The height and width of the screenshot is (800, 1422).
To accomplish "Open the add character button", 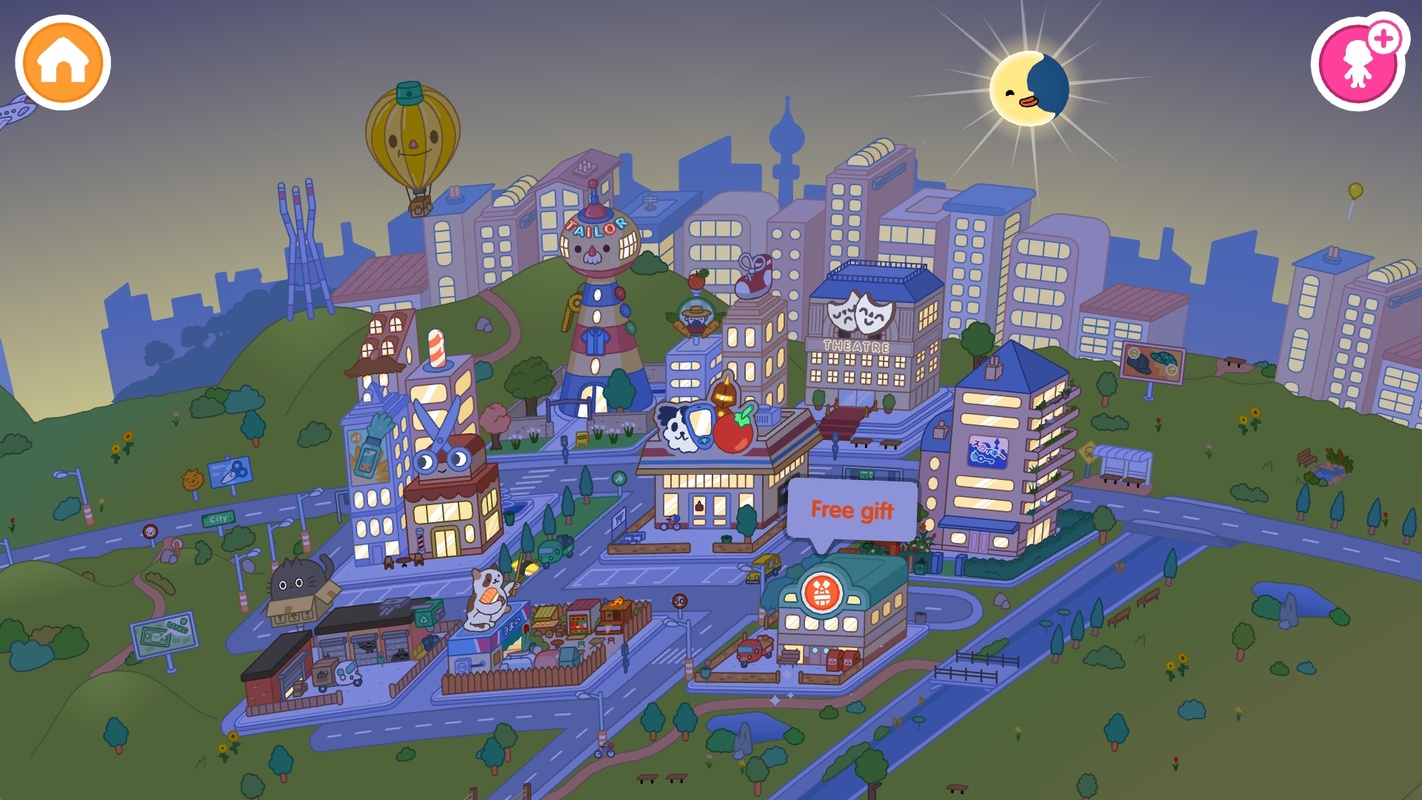I will point(1358,62).
